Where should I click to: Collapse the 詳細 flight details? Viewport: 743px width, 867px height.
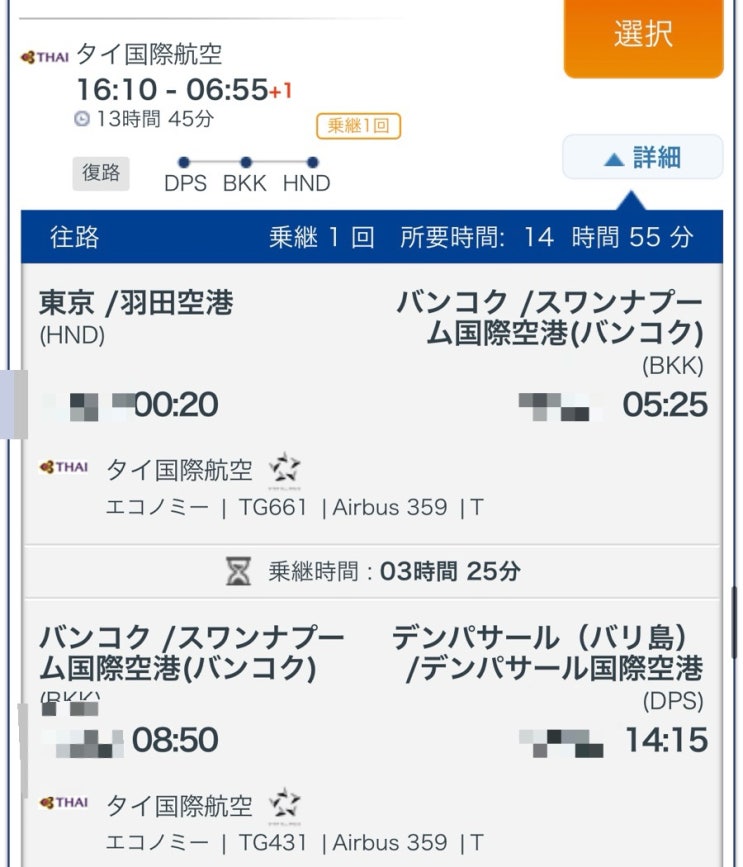[x=642, y=158]
